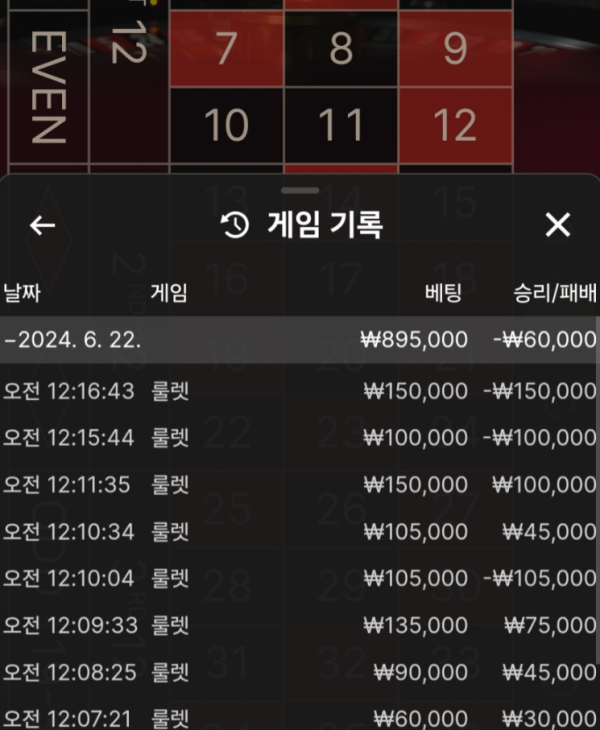The image size is (600, 730).
Task: Show details of the 12:07:21 roulette round
Action: pyautogui.click(x=298, y=718)
